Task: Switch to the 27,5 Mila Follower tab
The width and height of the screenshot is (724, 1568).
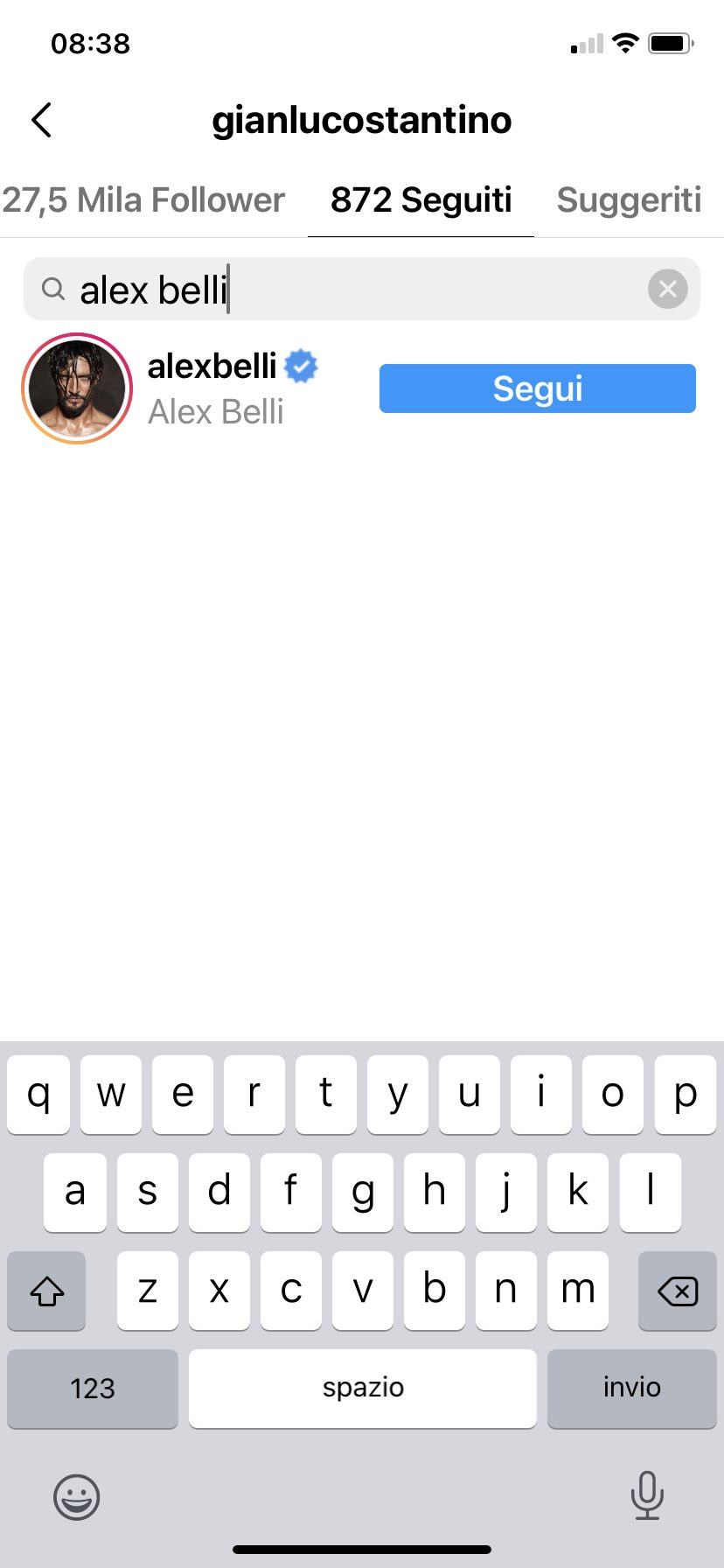Action: click(143, 200)
